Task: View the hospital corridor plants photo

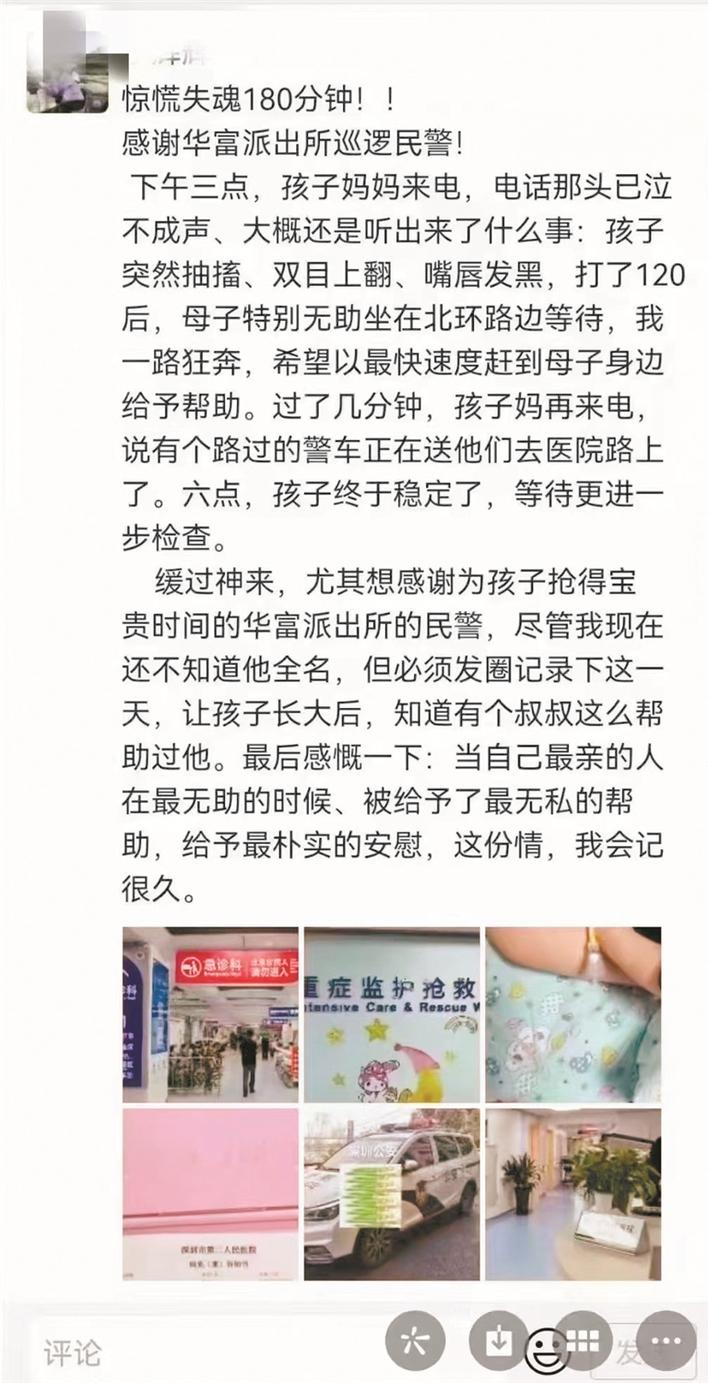Action: [573, 1194]
